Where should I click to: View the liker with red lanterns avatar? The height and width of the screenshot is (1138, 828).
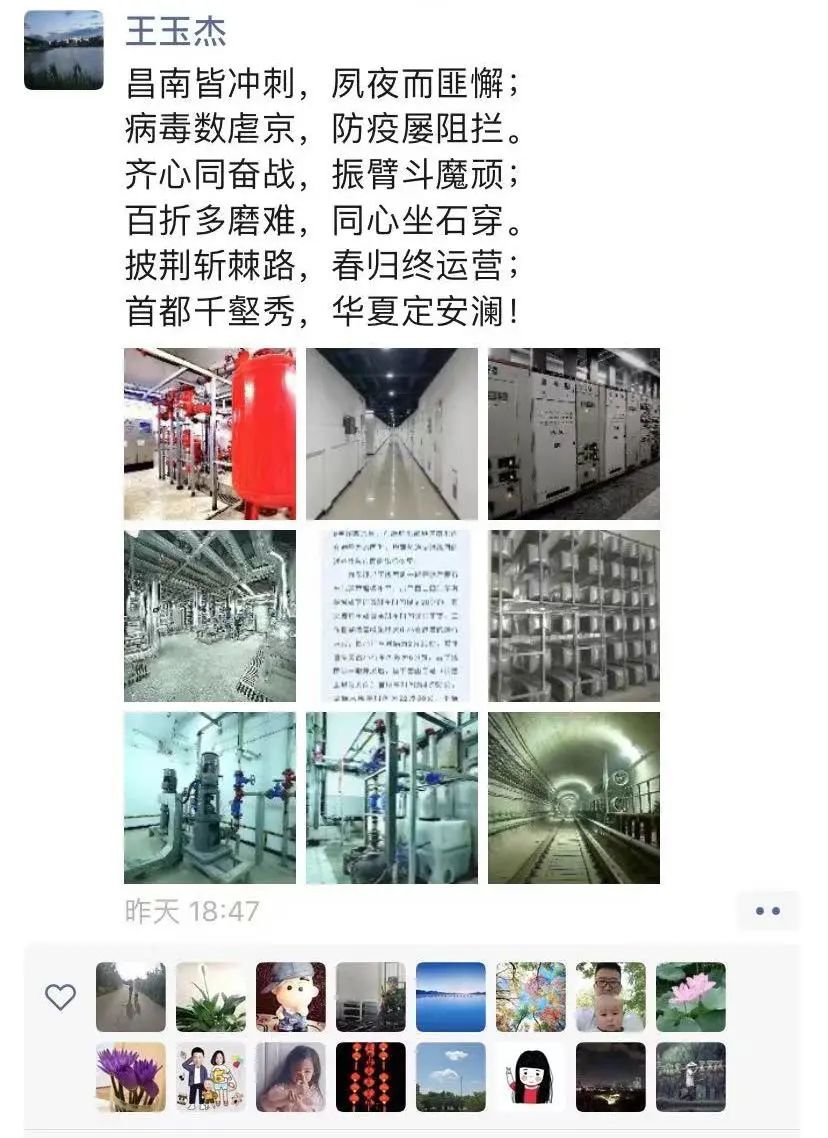[x=371, y=1077]
